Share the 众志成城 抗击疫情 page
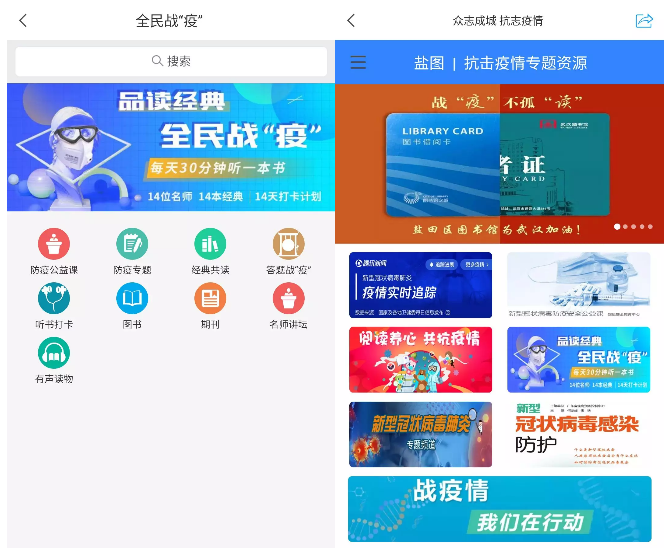Screen dimensions: 672x548 click(644, 20)
